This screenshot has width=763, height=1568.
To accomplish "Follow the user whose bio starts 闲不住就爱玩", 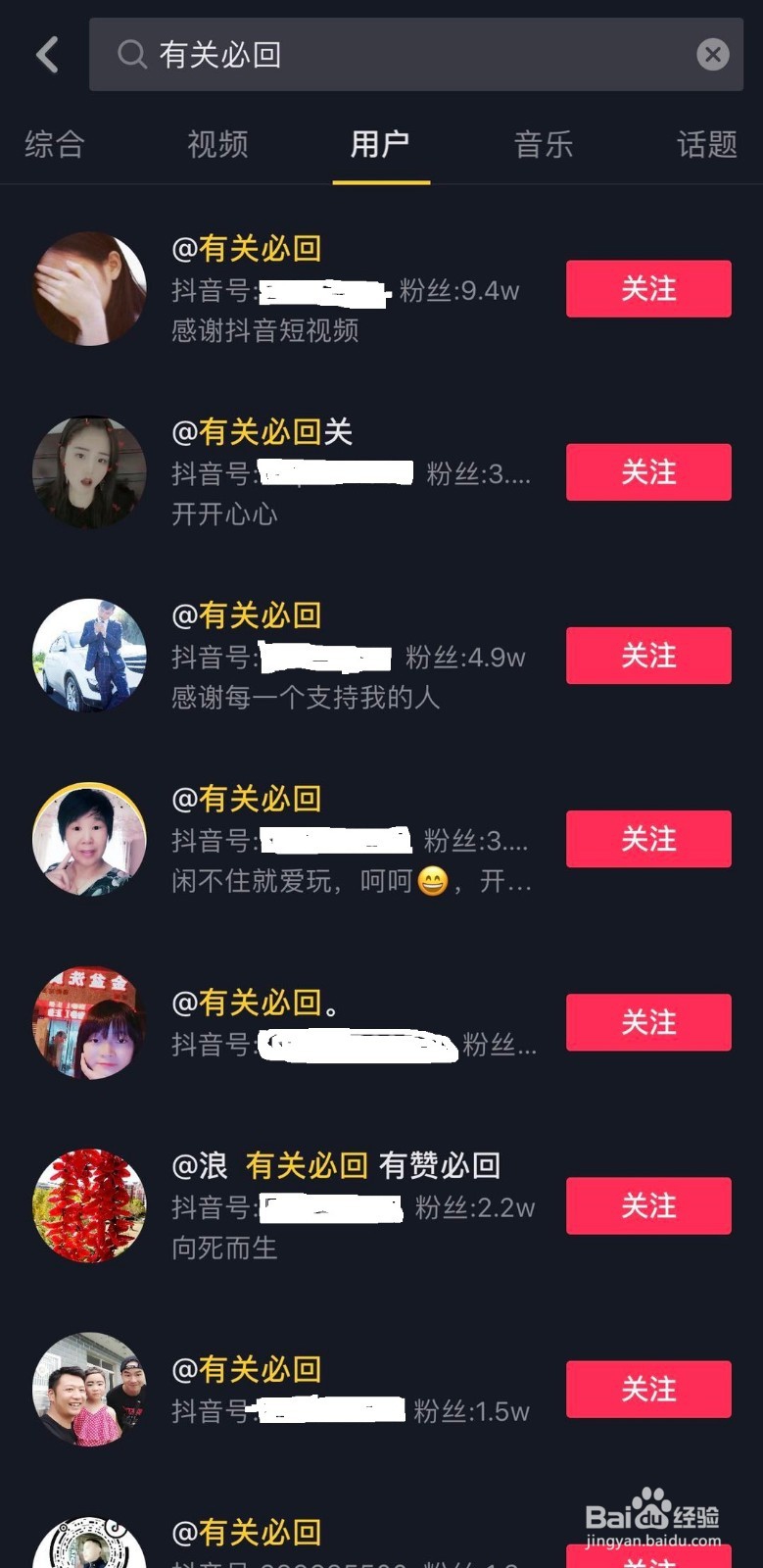I will pyautogui.click(x=648, y=839).
